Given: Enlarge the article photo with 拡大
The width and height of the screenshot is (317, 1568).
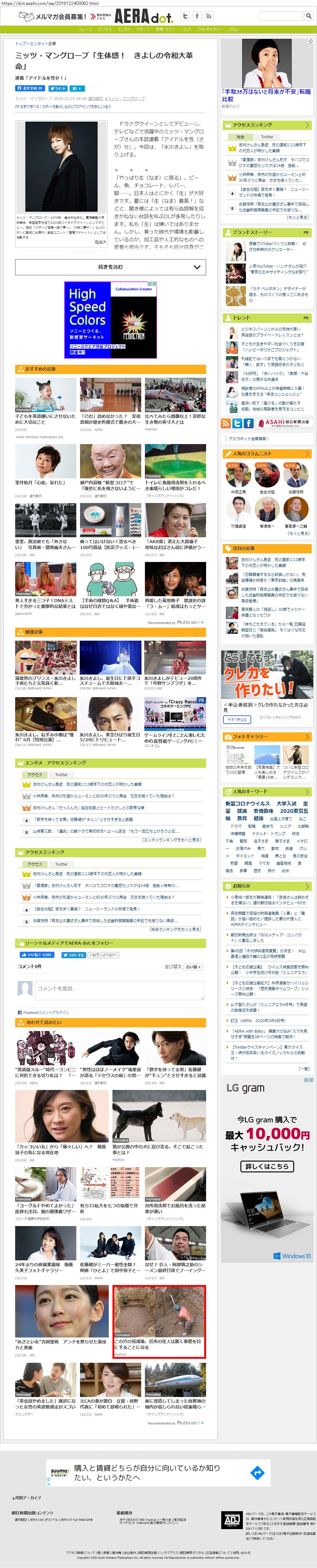Looking at the screenshot, I should pyautogui.click(x=101, y=242).
